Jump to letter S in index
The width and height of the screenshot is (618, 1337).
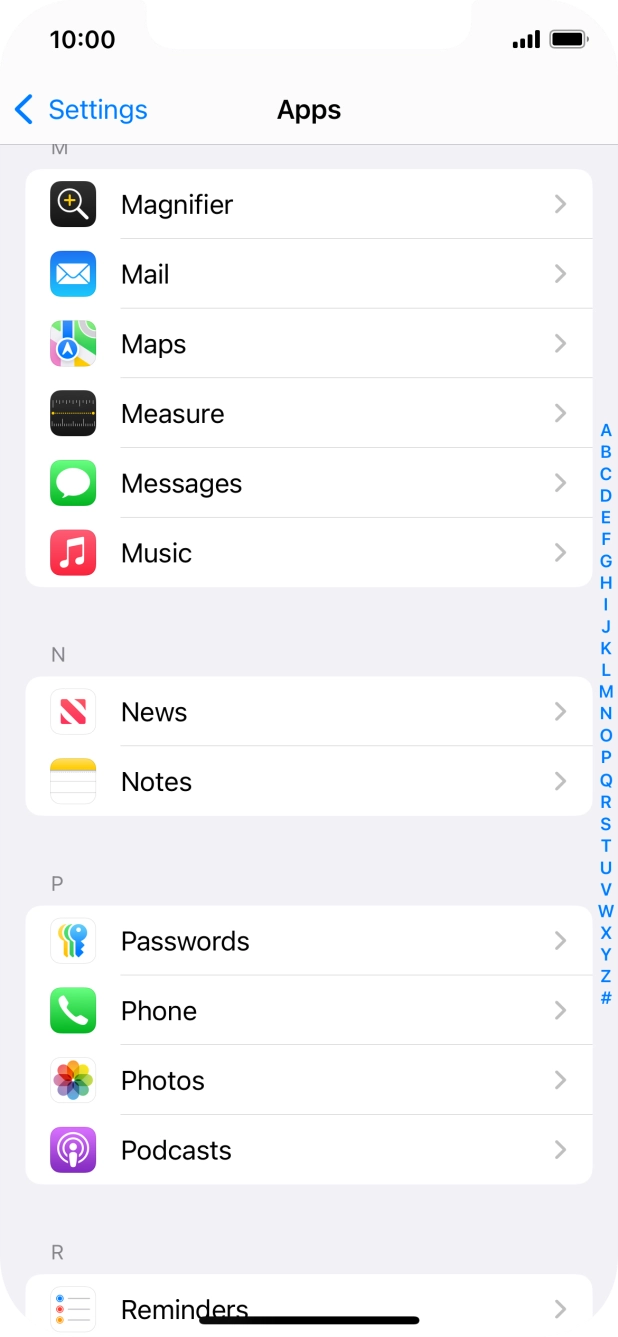606,824
